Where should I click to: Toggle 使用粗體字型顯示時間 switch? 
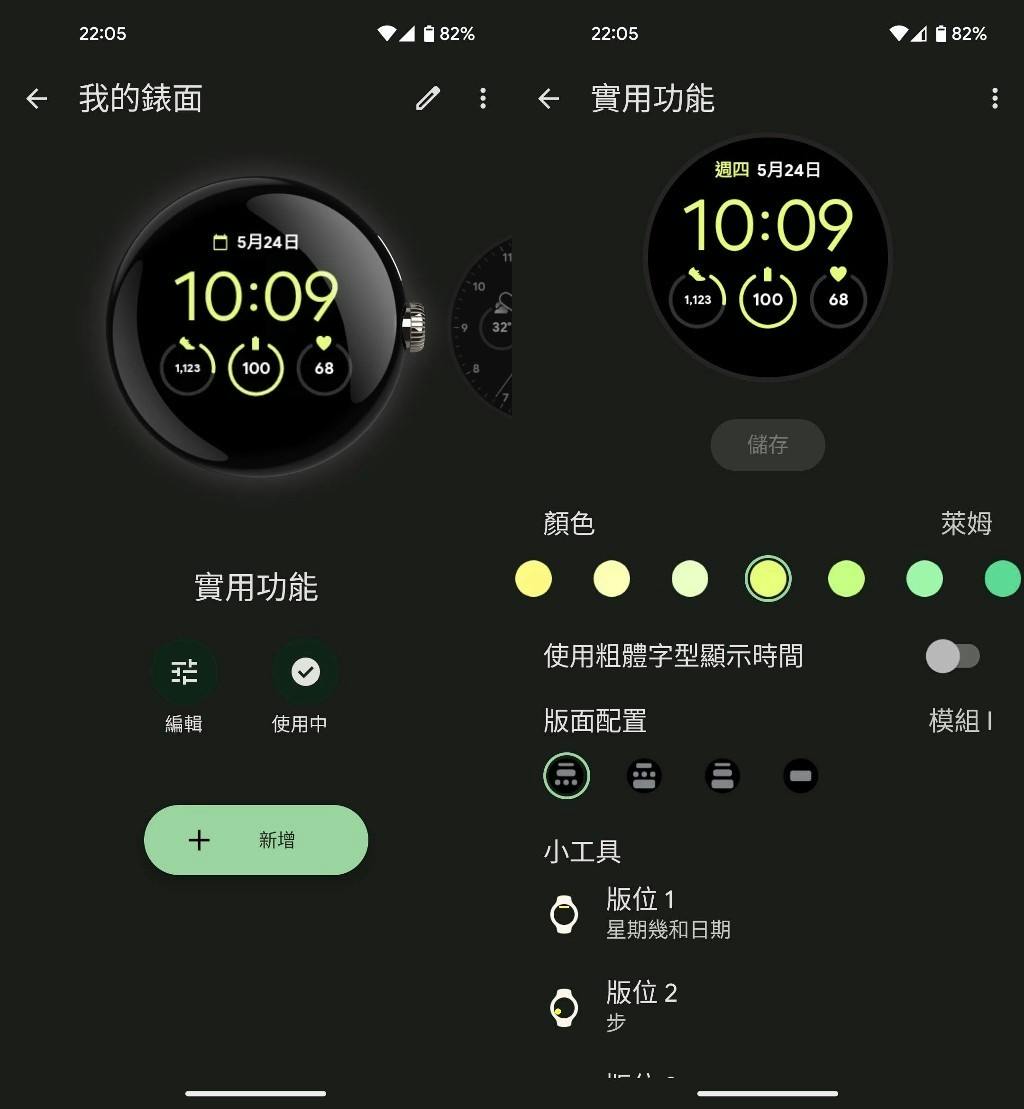(952, 656)
